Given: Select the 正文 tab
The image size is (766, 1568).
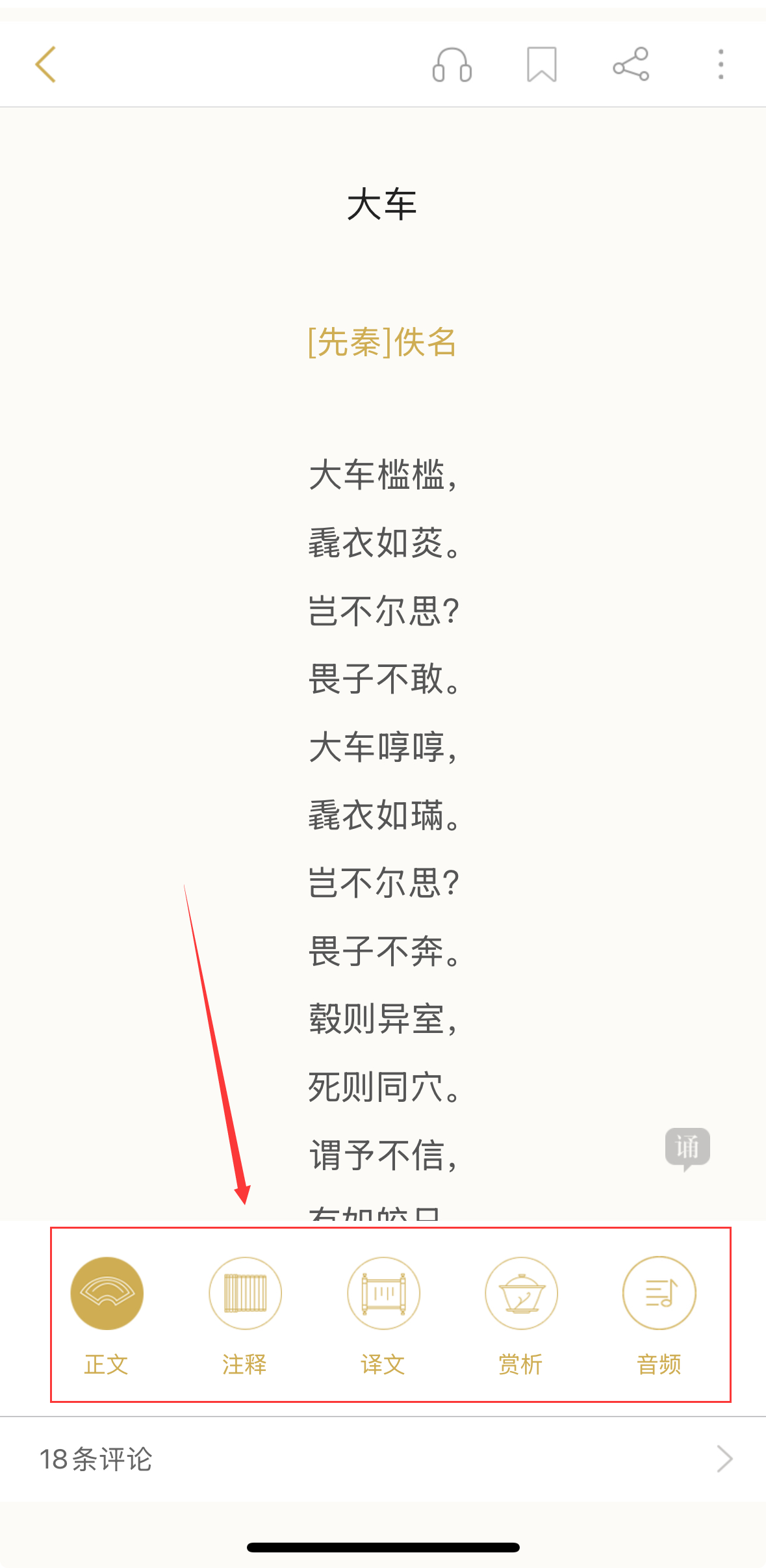Looking at the screenshot, I should tap(107, 1314).
